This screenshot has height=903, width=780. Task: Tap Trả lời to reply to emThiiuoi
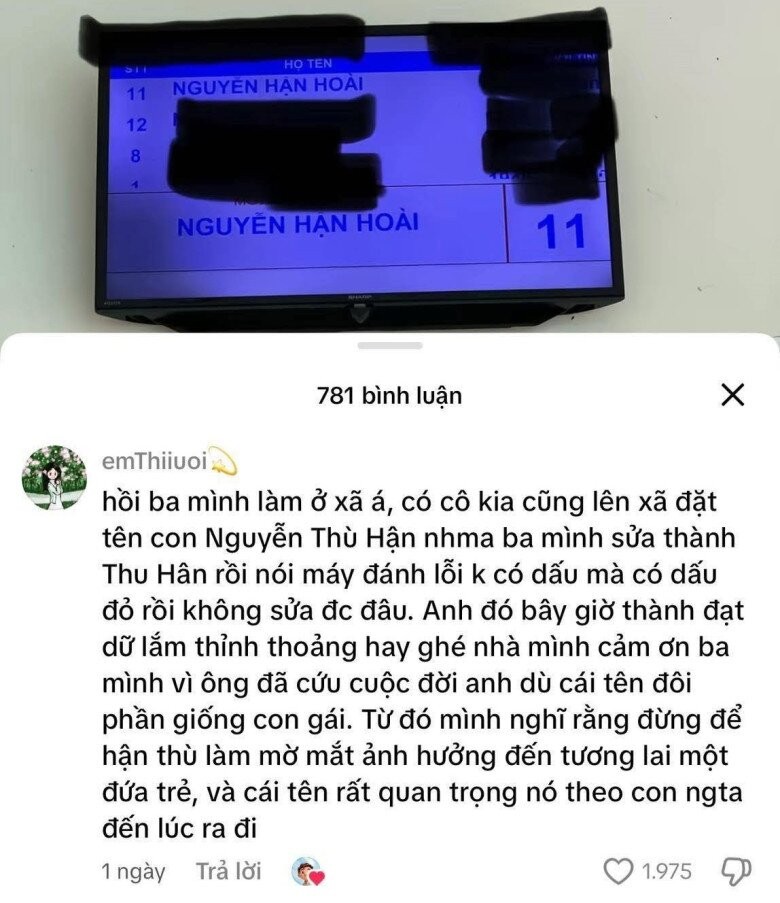pos(228,871)
